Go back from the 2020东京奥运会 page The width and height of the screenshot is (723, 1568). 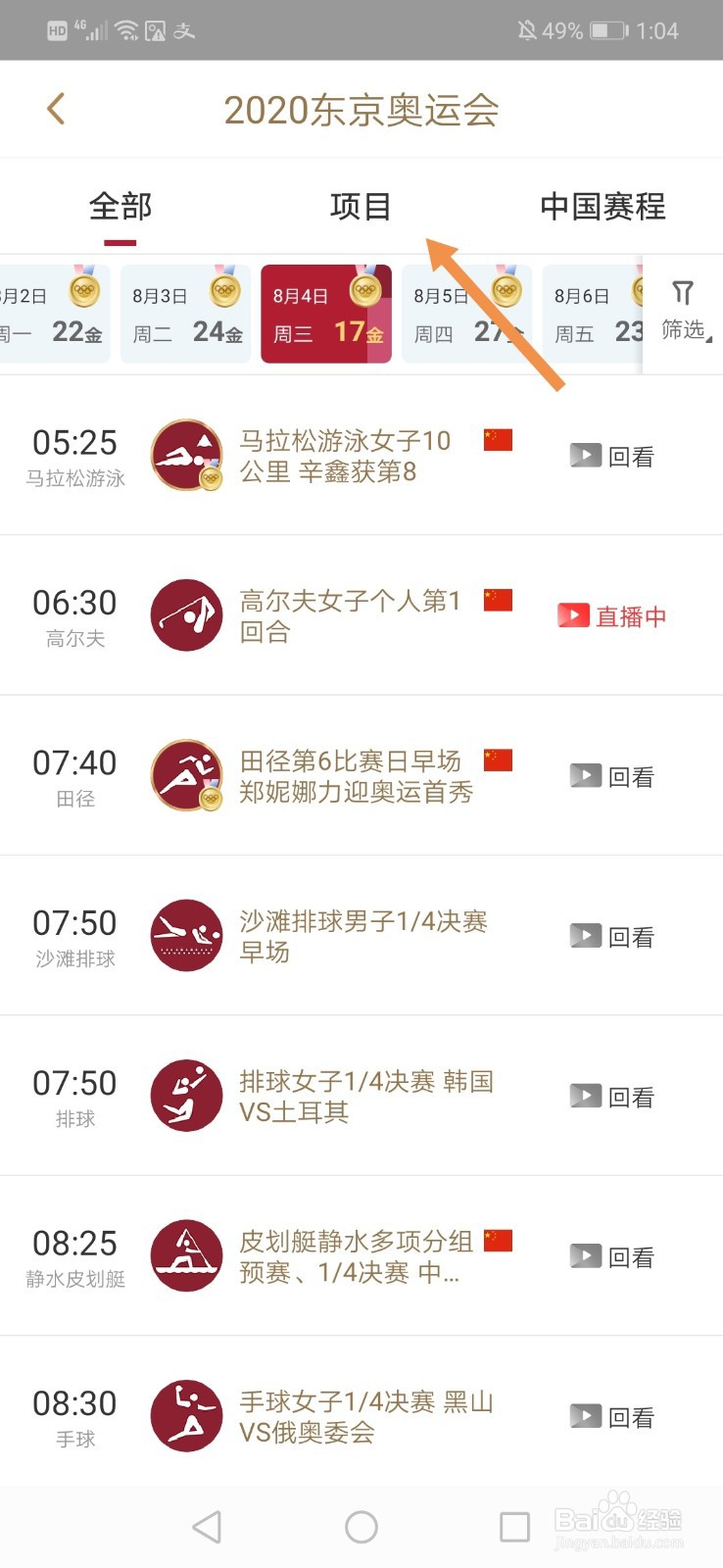tap(56, 109)
